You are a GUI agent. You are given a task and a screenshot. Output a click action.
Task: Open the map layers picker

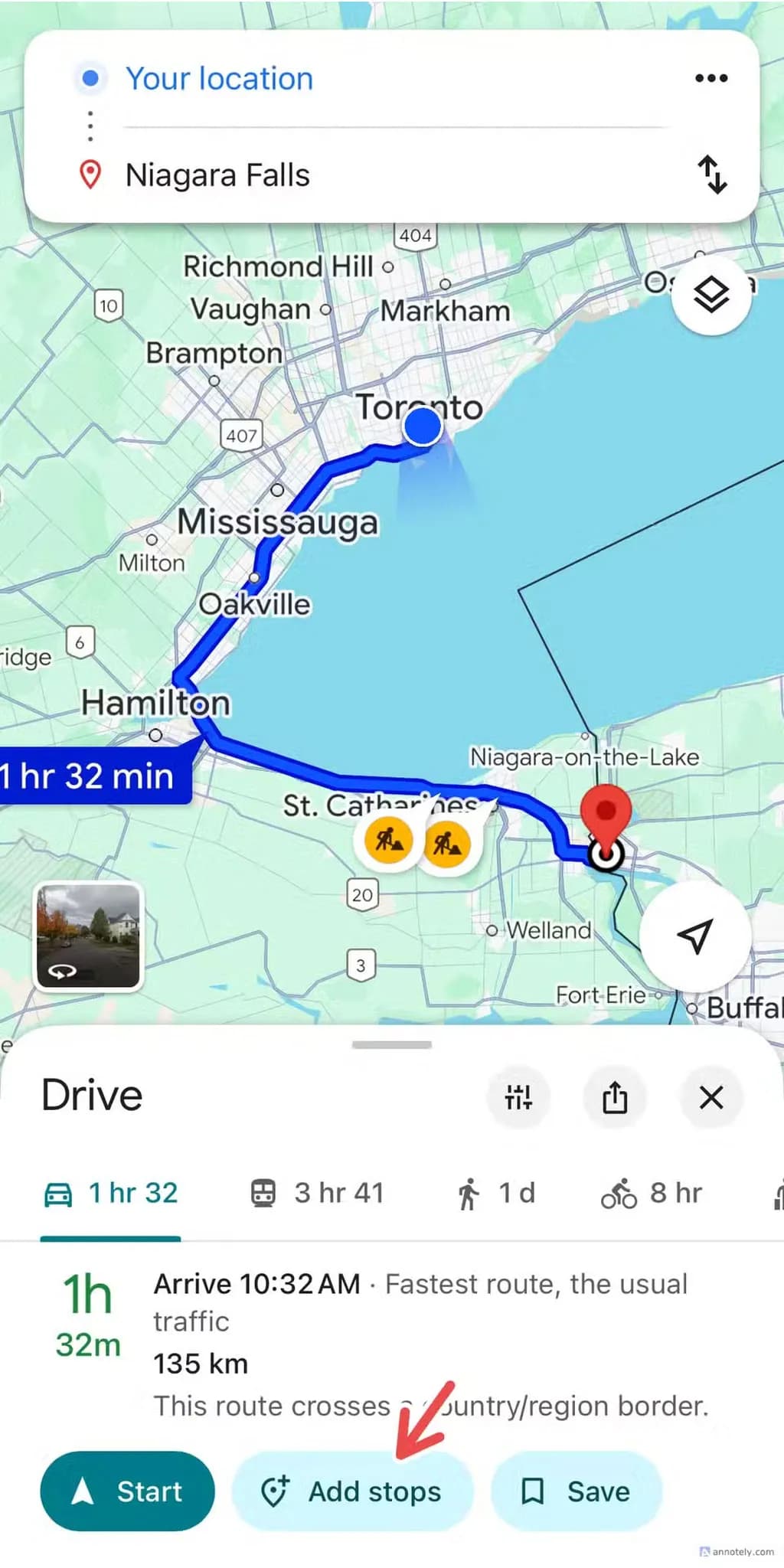point(711,295)
